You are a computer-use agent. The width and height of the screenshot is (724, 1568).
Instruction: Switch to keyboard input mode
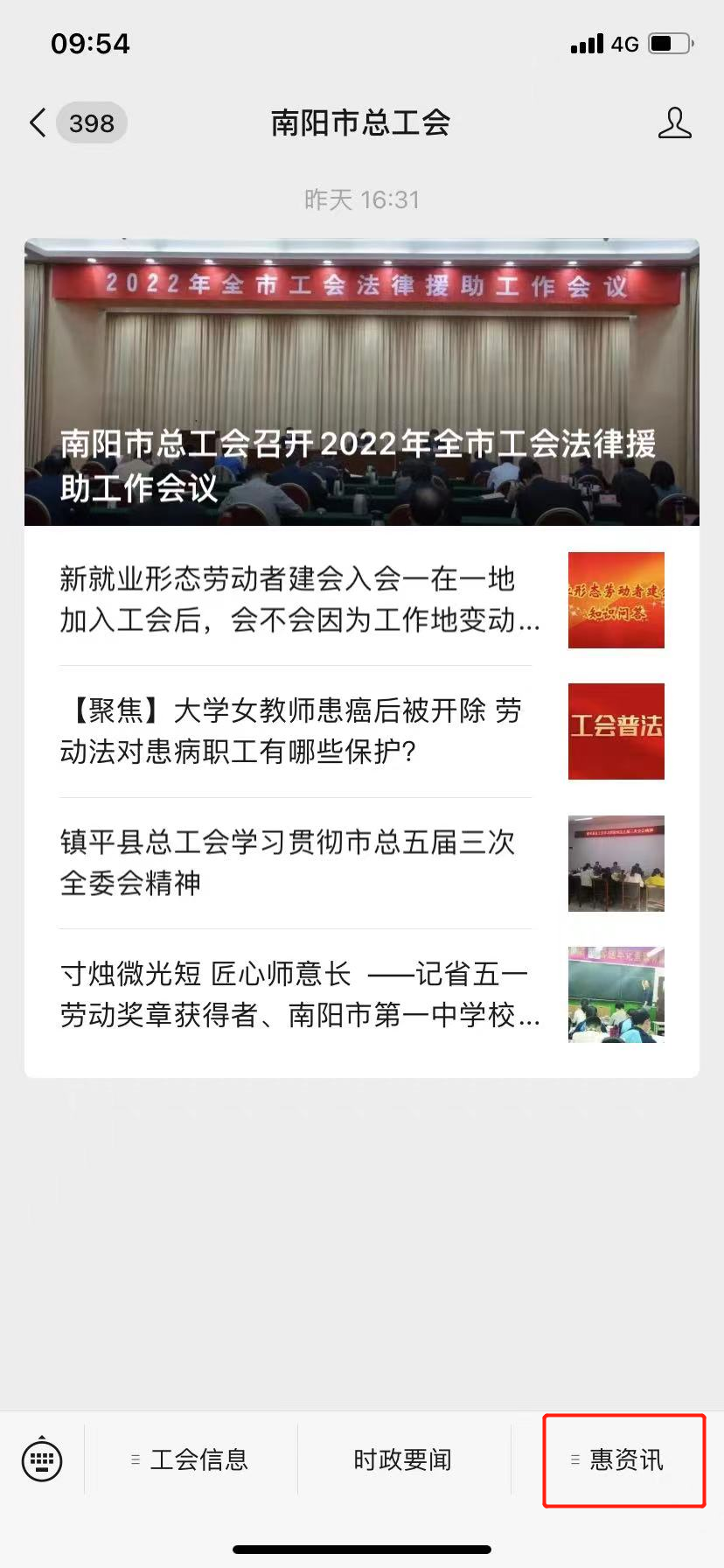coord(42,1459)
